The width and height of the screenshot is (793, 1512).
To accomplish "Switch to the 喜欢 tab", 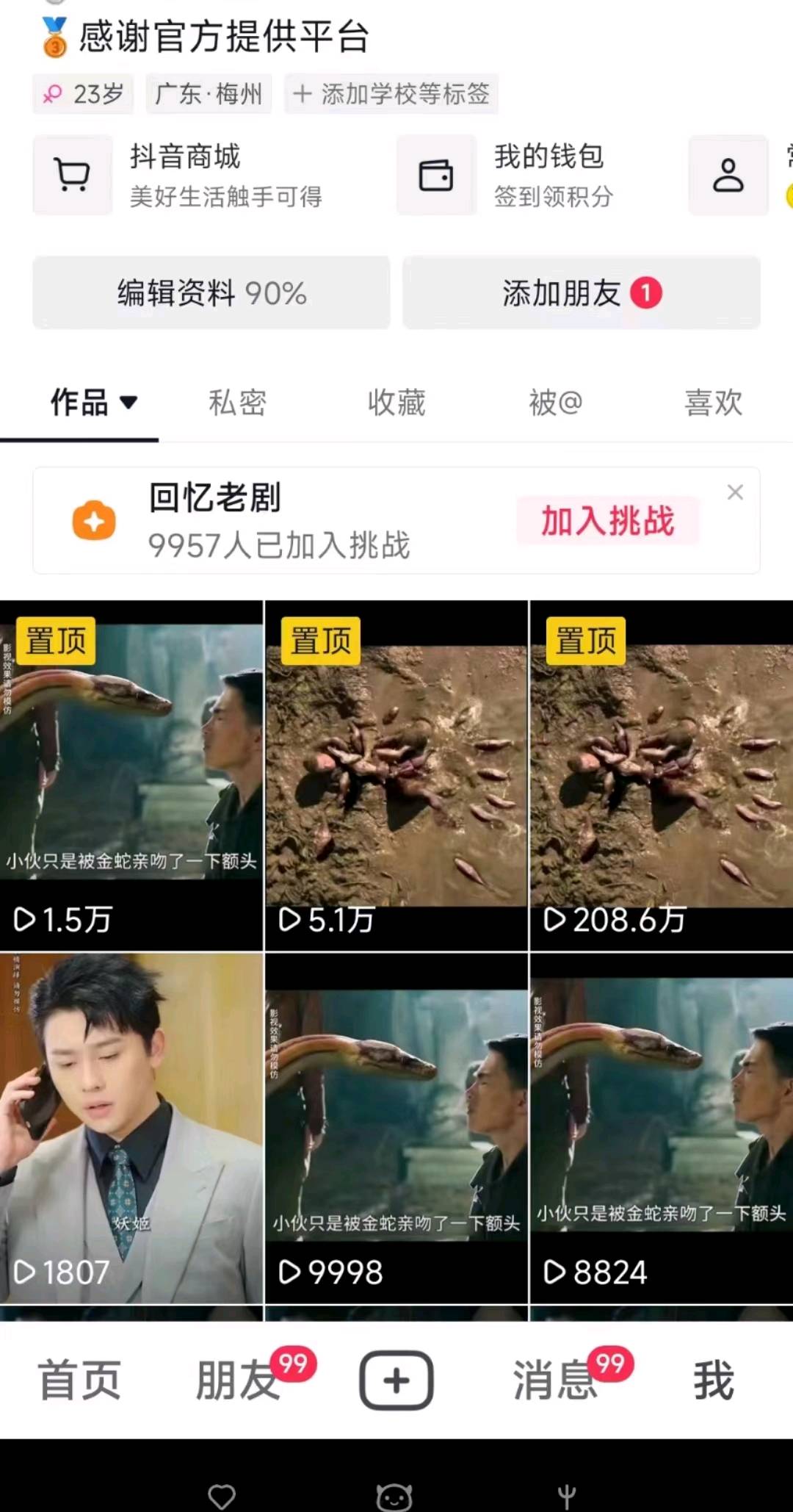I will [x=713, y=403].
